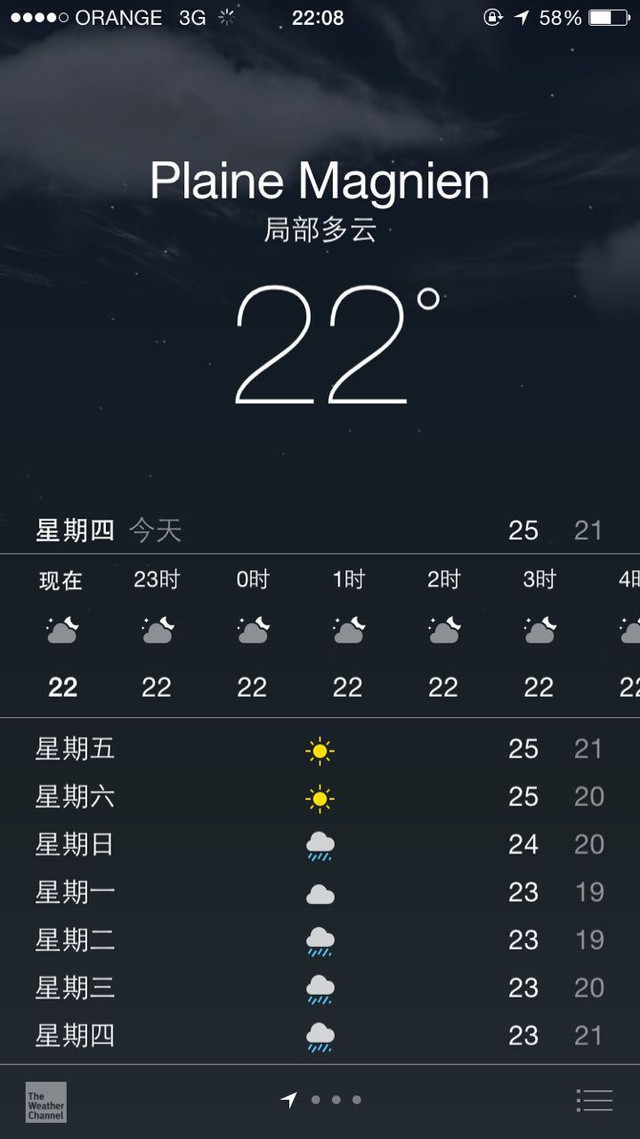Open The Weather Channel logo link

point(46,1102)
